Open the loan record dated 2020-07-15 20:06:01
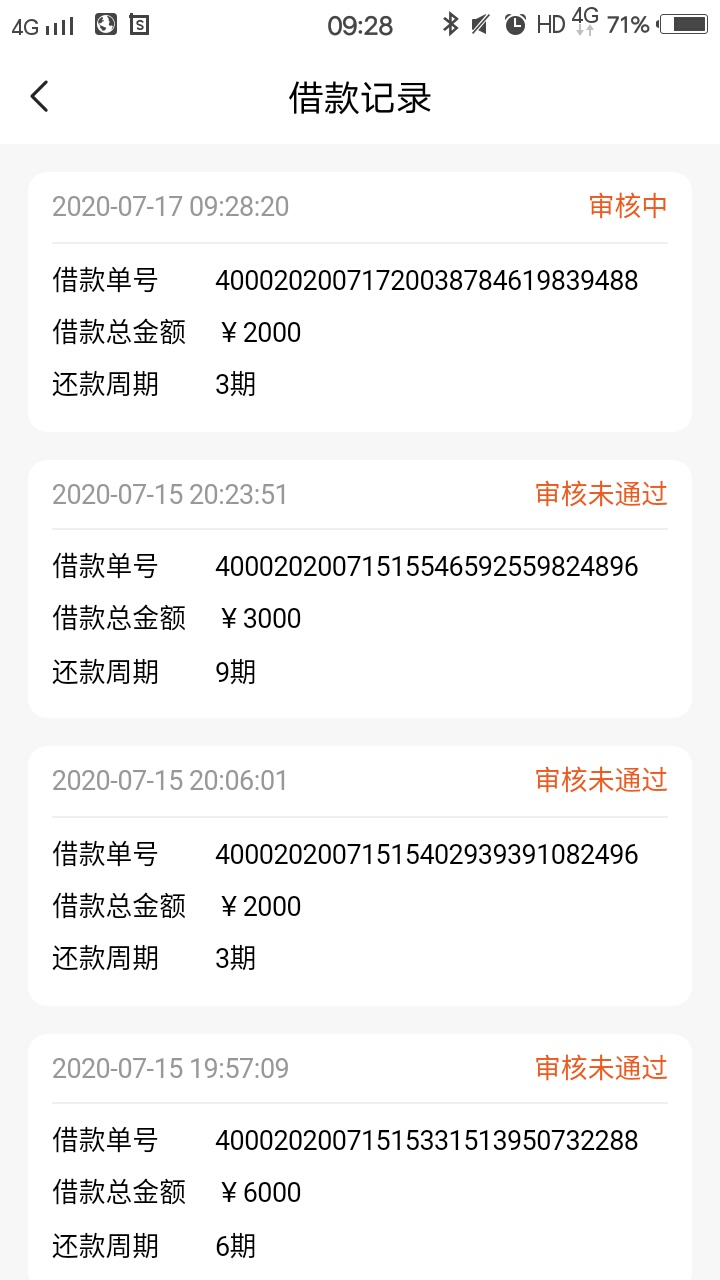This screenshot has height=1280, width=720. tap(360, 876)
